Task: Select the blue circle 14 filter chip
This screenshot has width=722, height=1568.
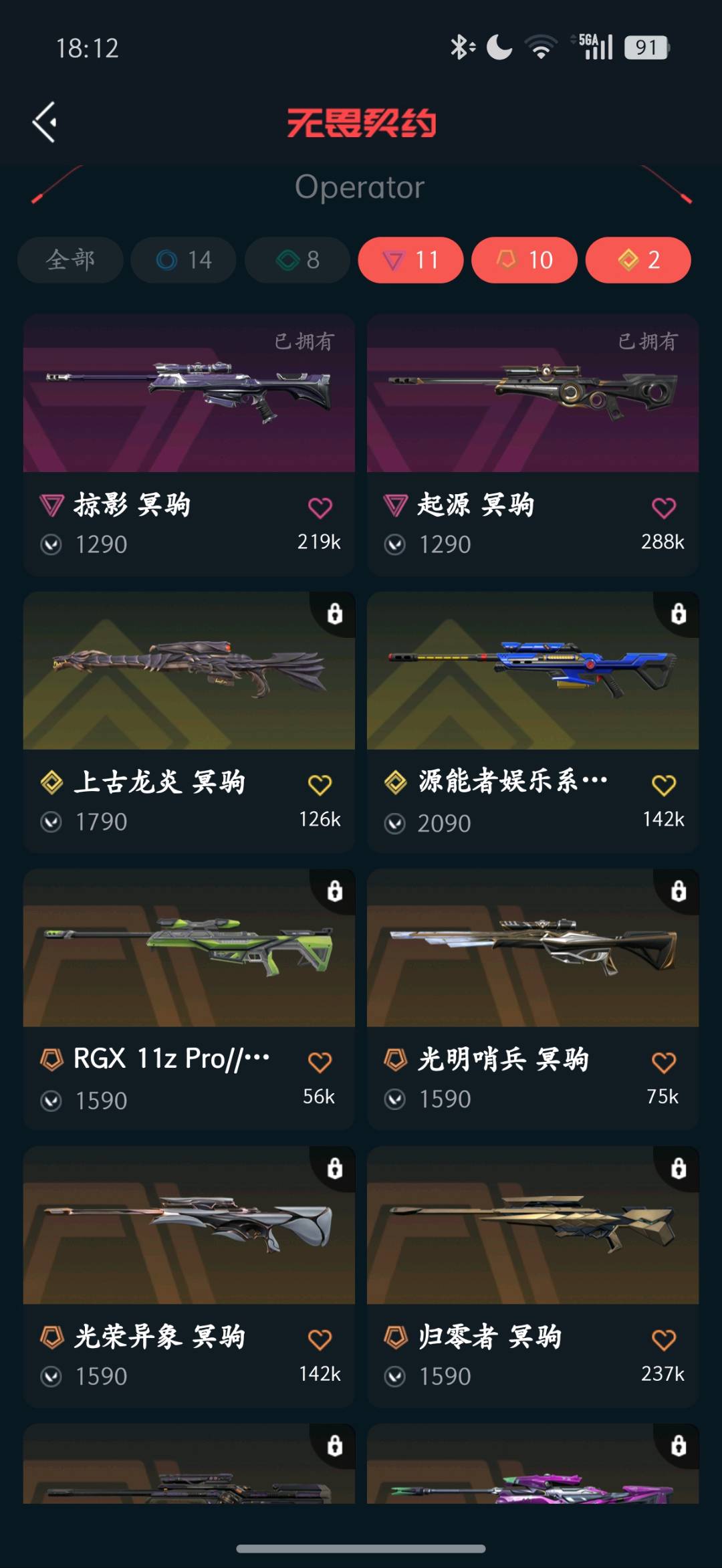Action: point(184,260)
